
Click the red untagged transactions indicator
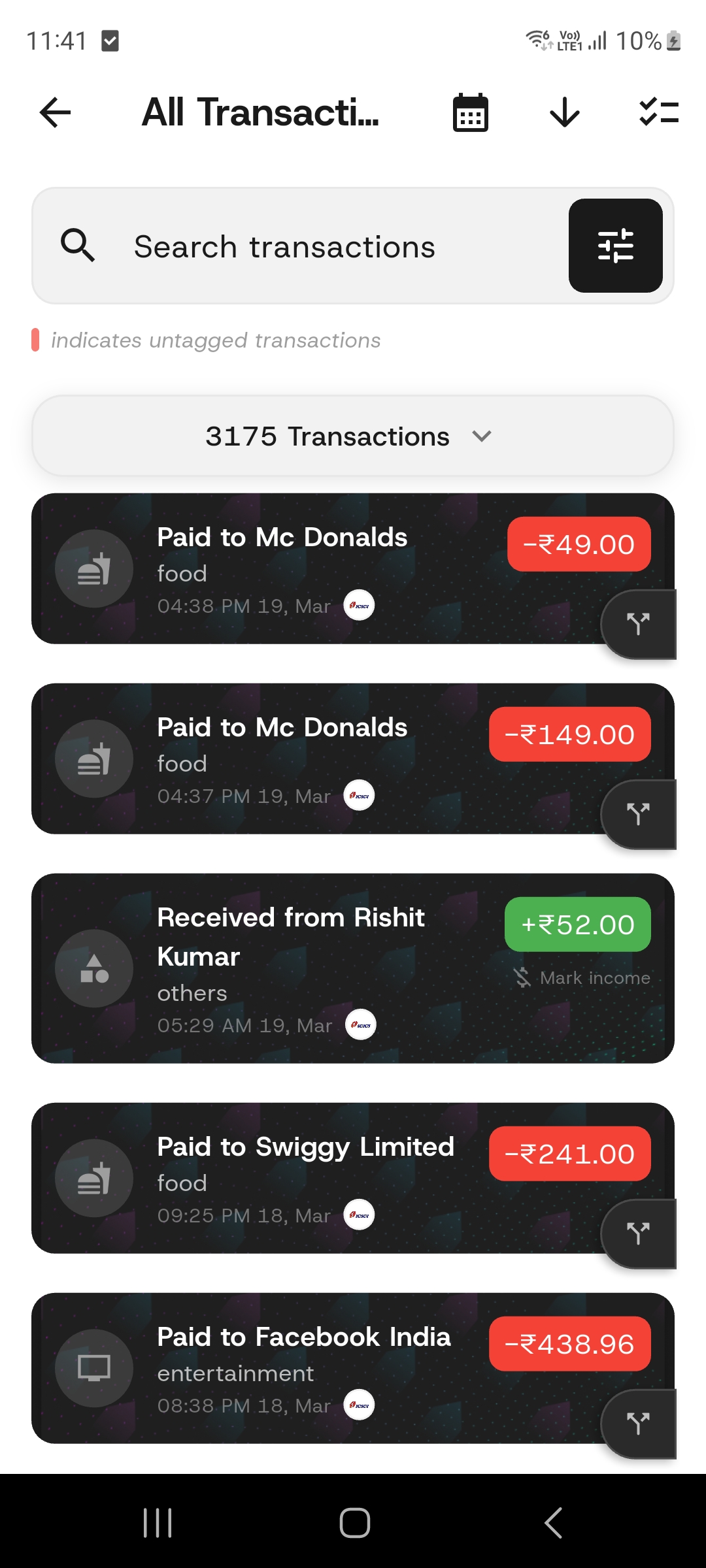36,339
